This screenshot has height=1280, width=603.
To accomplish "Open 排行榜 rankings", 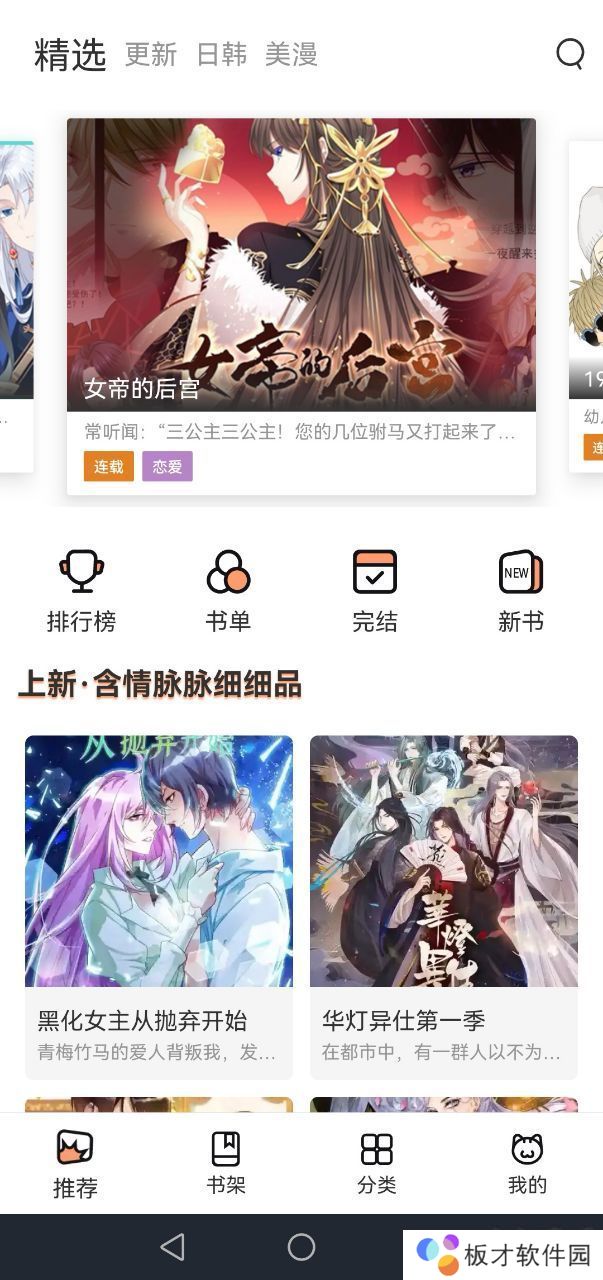I will tap(81, 591).
